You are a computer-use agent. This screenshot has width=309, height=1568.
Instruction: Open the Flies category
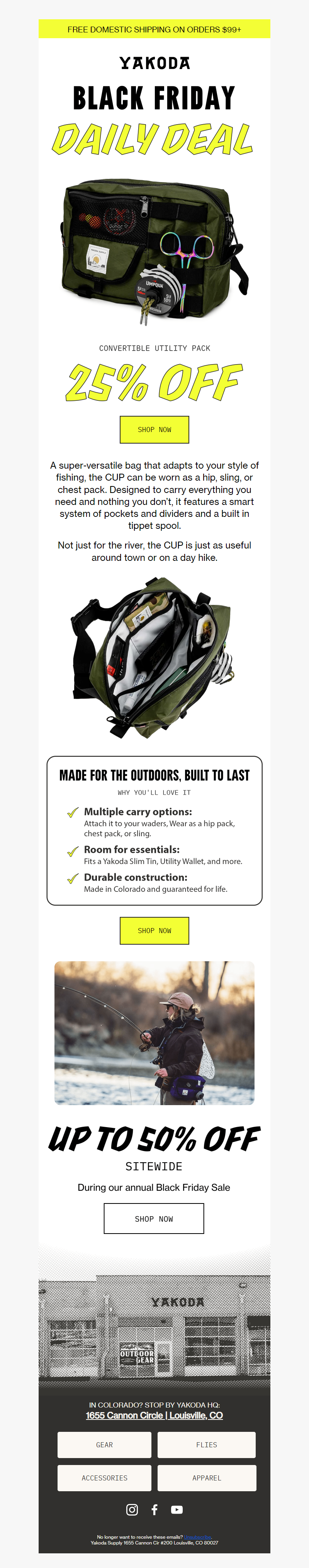[x=207, y=1445]
